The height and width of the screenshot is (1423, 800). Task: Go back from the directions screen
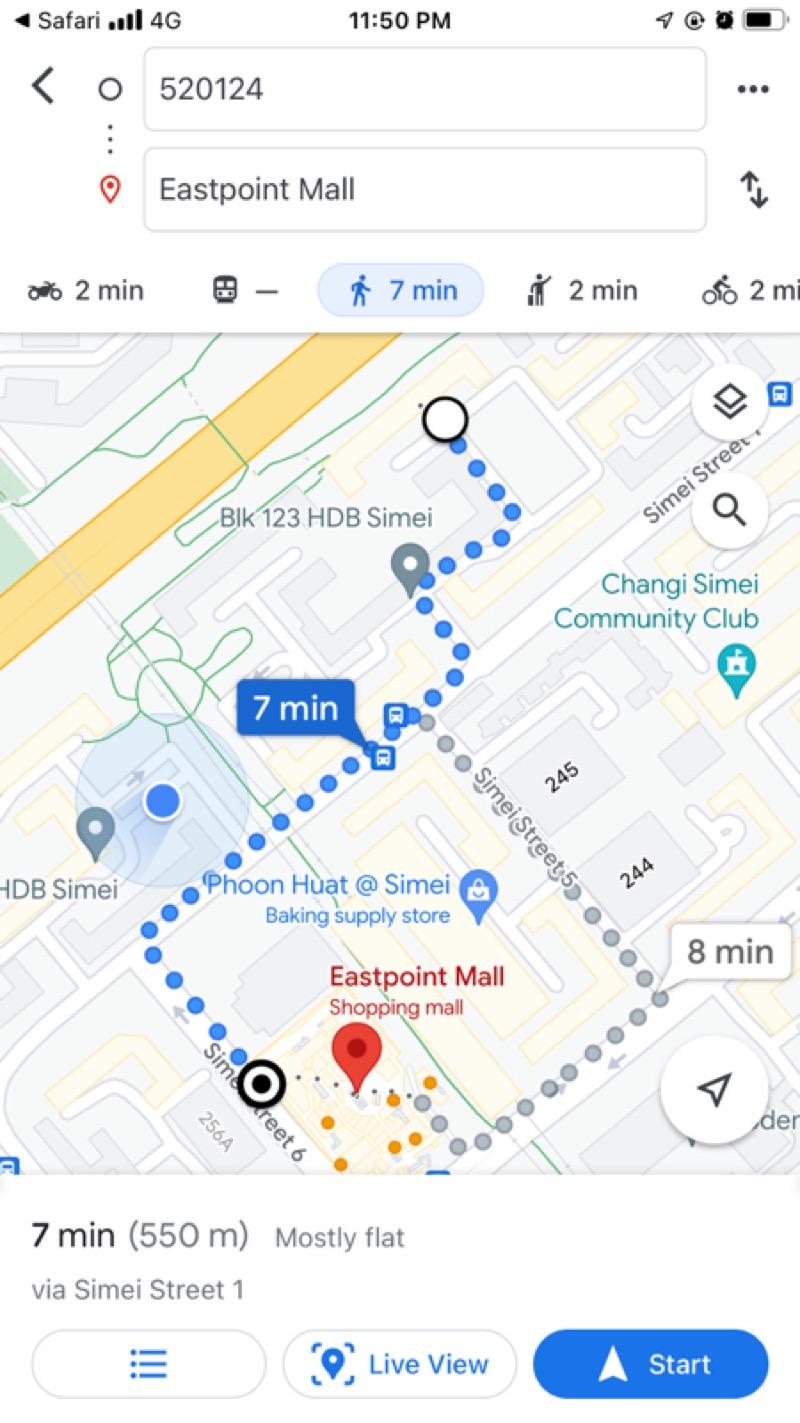tap(43, 87)
